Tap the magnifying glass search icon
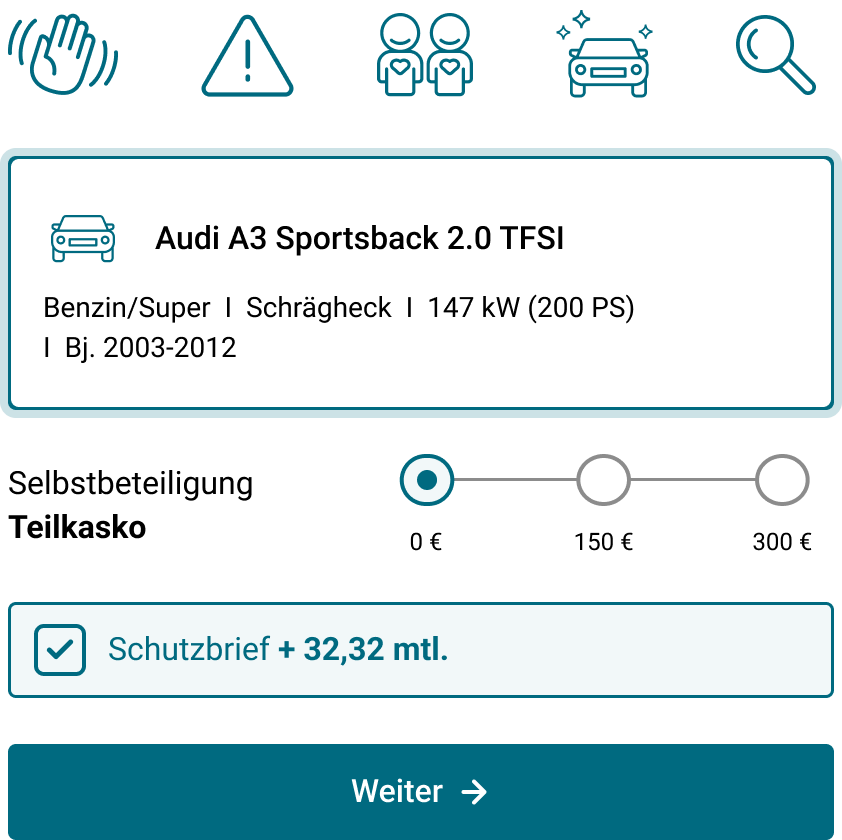Screen dimensions: 842x840 tap(774, 57)
